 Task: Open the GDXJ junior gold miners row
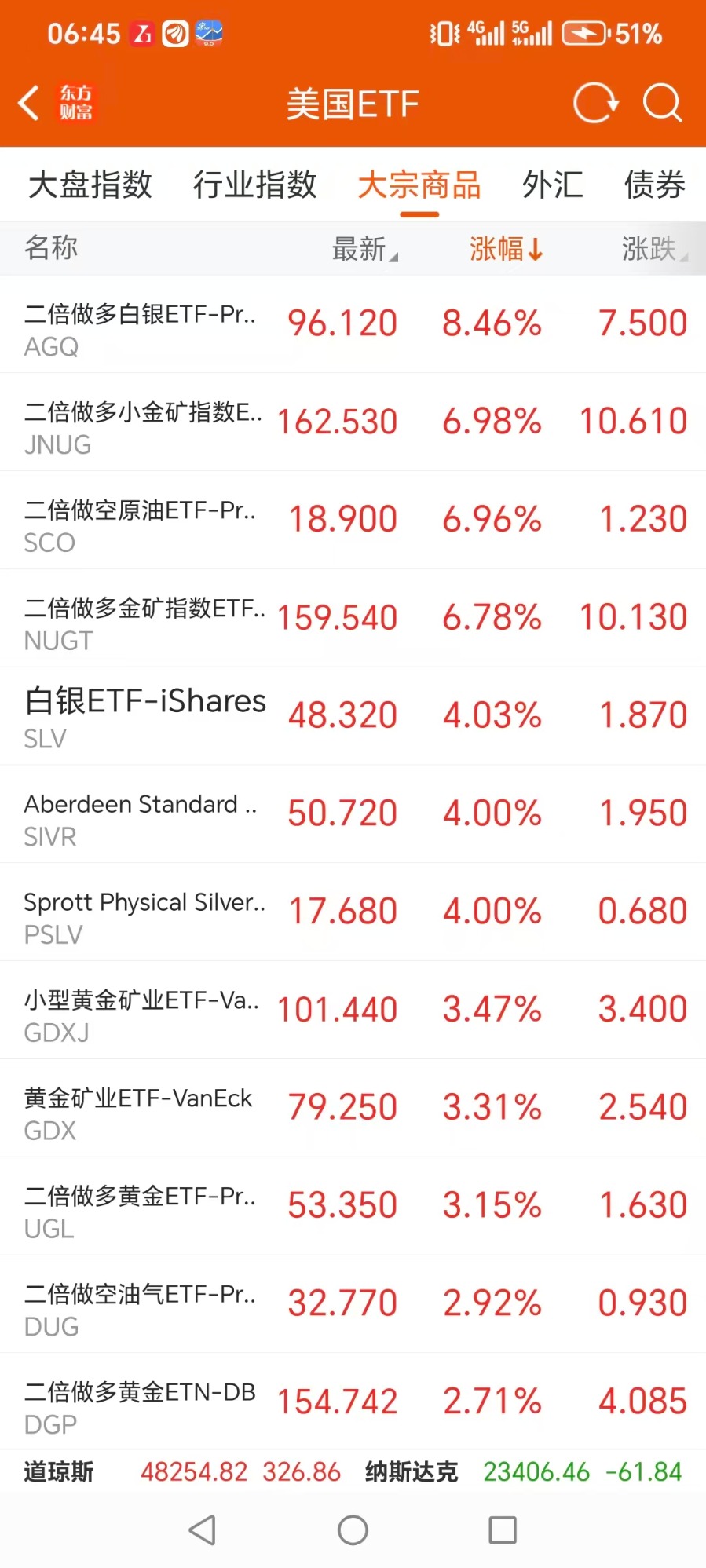click(x=353, y=1011)
